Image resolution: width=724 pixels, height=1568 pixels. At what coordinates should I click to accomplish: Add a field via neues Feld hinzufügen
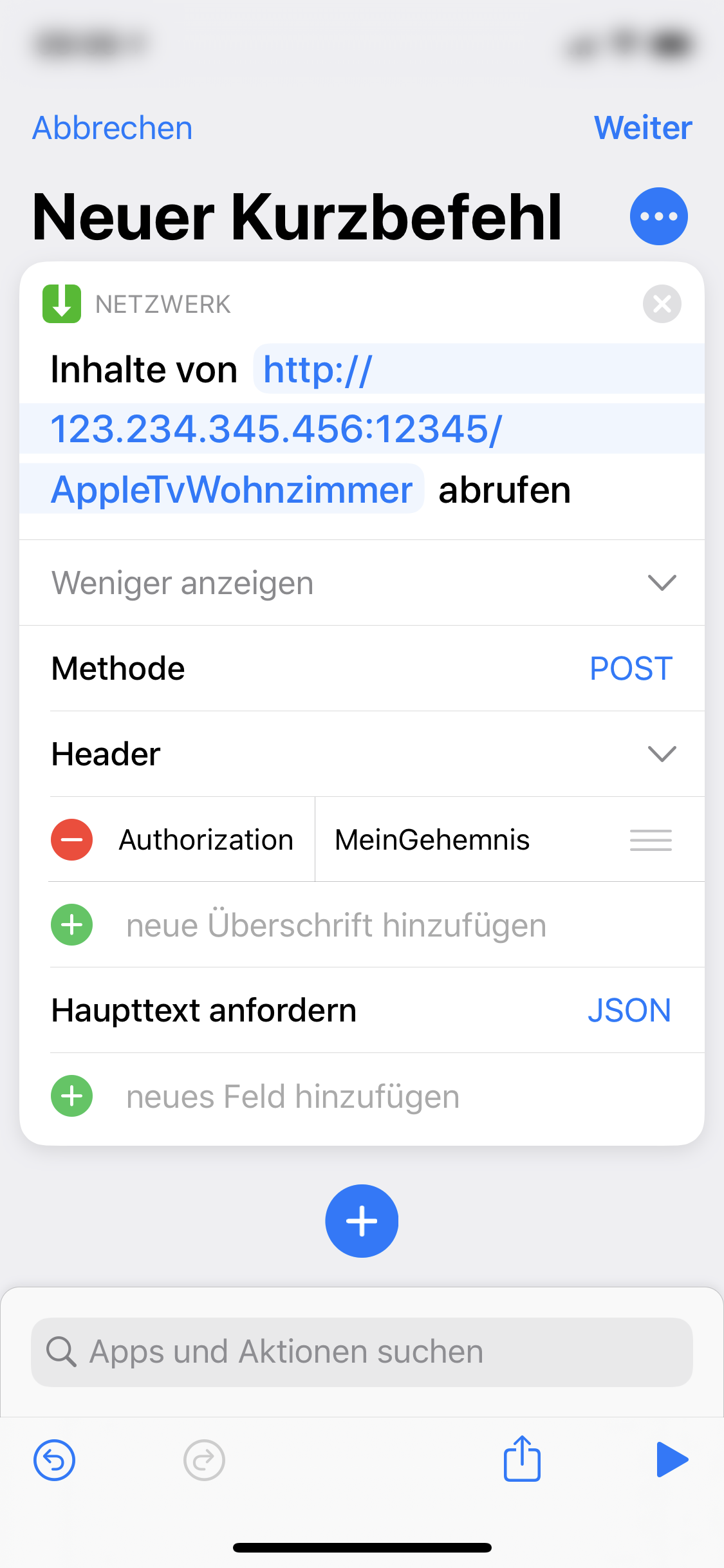293,1097
